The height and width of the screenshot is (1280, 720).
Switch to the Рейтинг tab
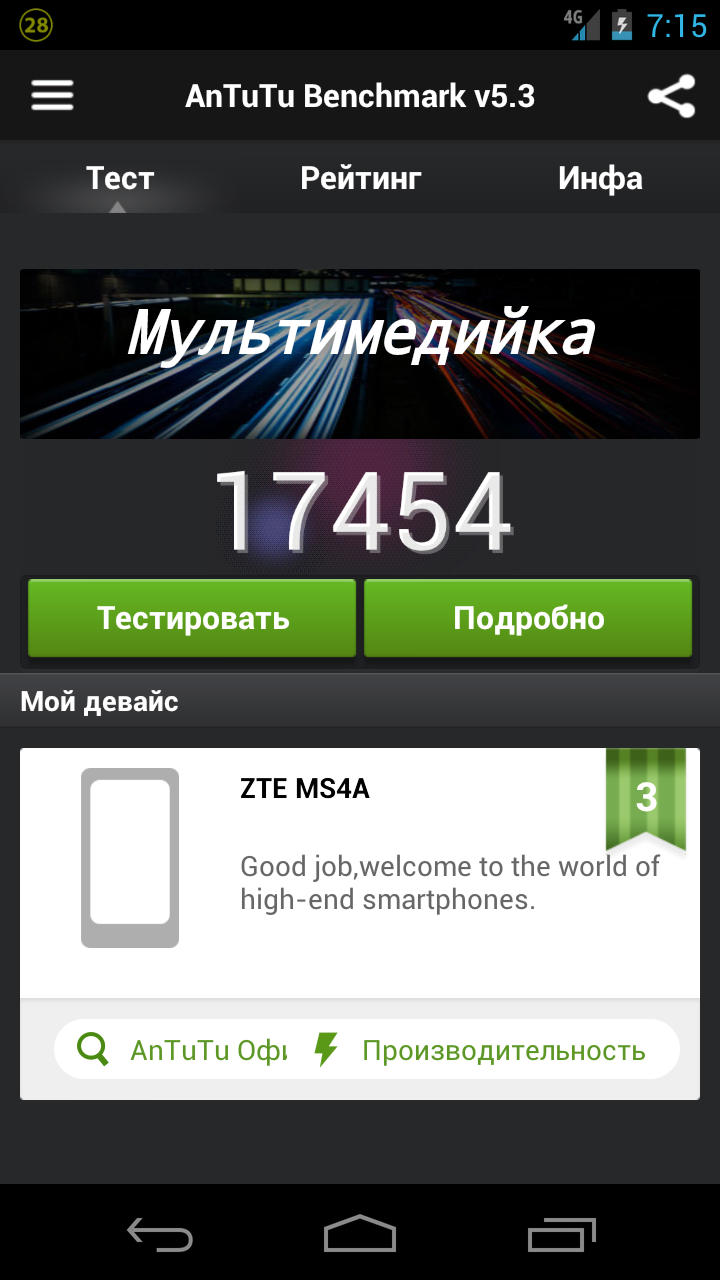pos(361,178)
